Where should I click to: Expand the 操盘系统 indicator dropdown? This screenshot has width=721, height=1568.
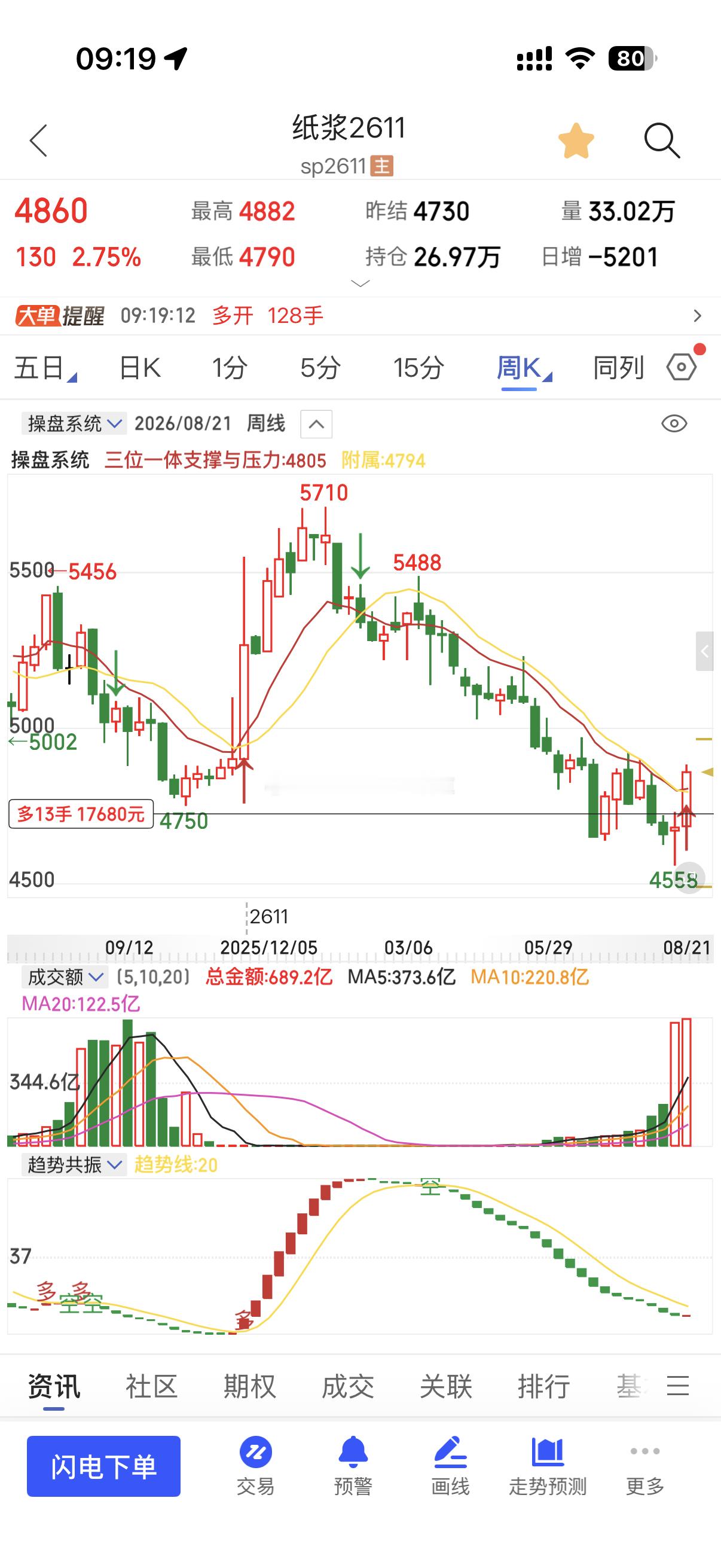(74, 423)
